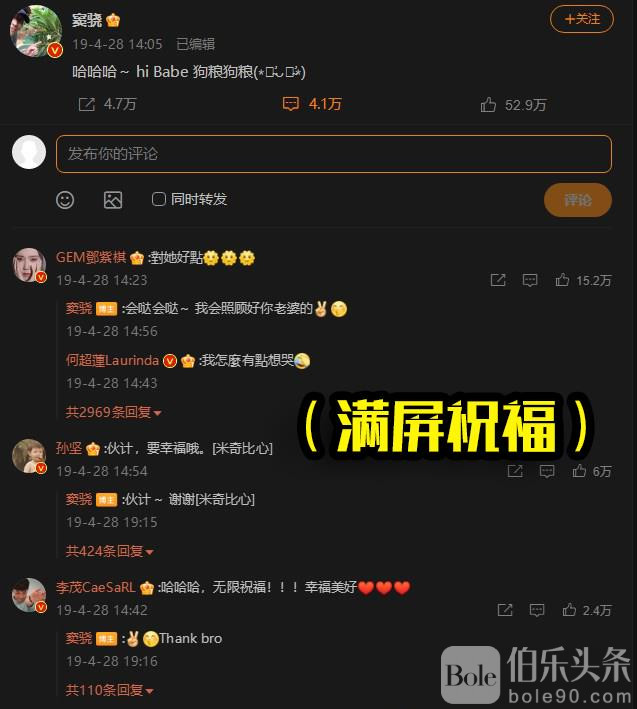This screenshot has height=709, width=637.
Task: Attach an image to the comment
Action: tap(113, 200)
